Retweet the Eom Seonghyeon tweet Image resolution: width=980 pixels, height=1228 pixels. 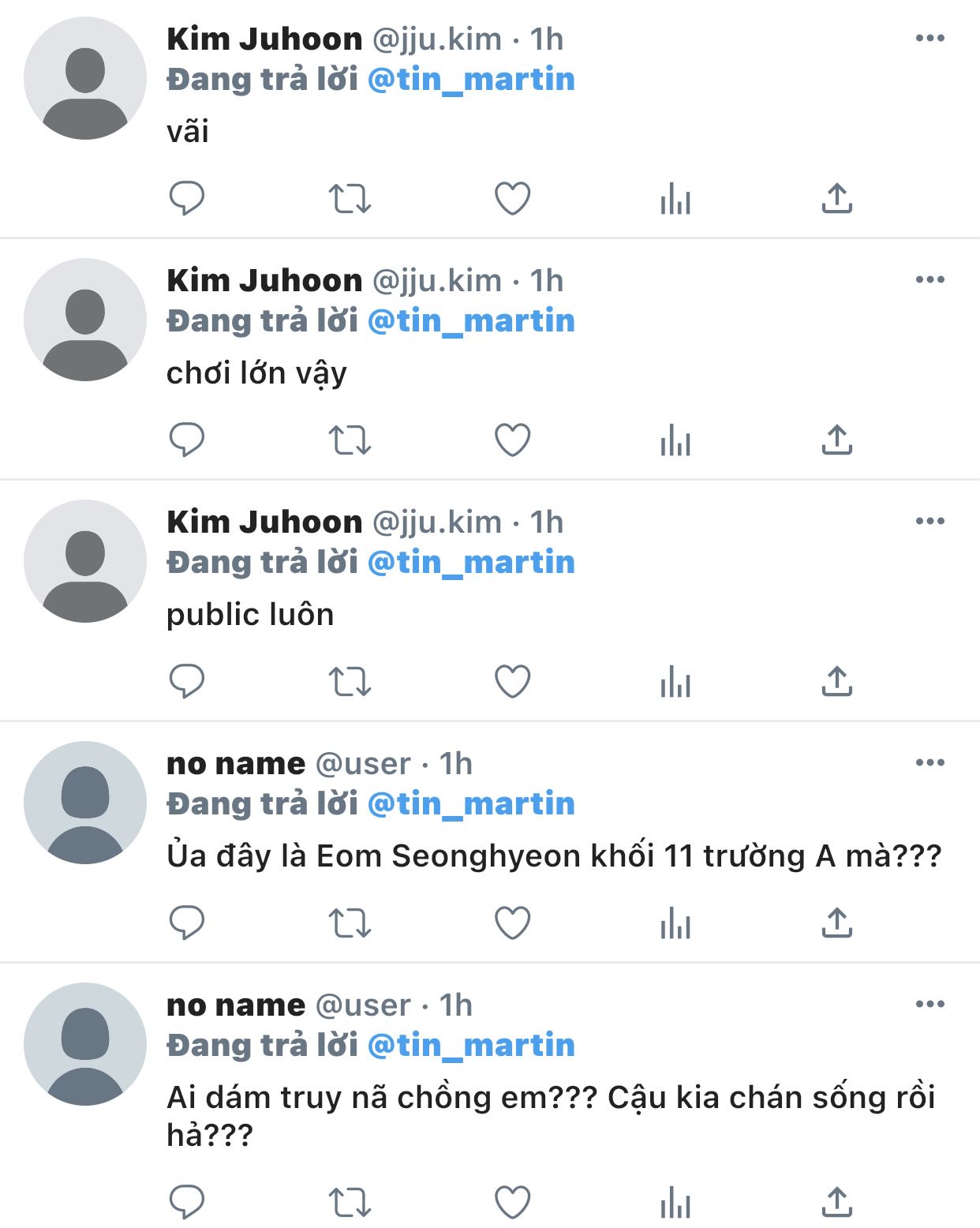point(350,923)
